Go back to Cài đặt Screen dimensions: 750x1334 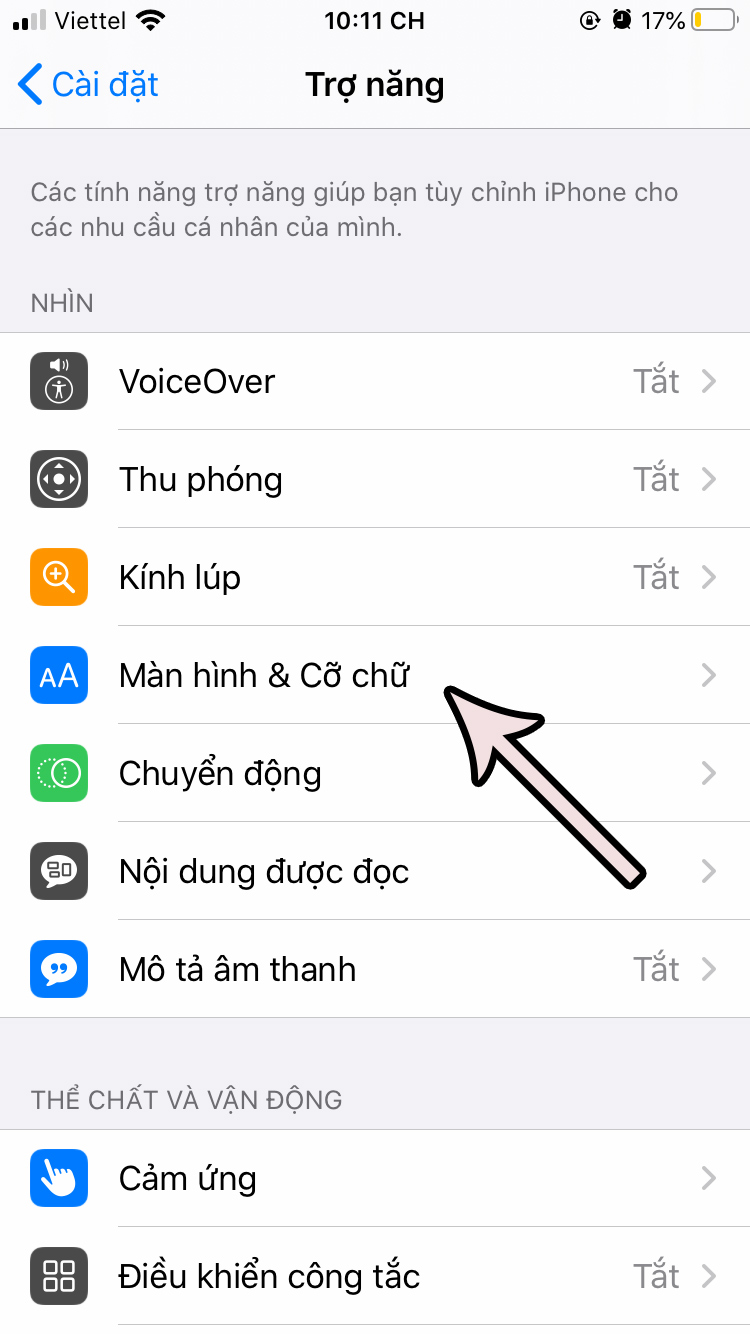[88, 85]
